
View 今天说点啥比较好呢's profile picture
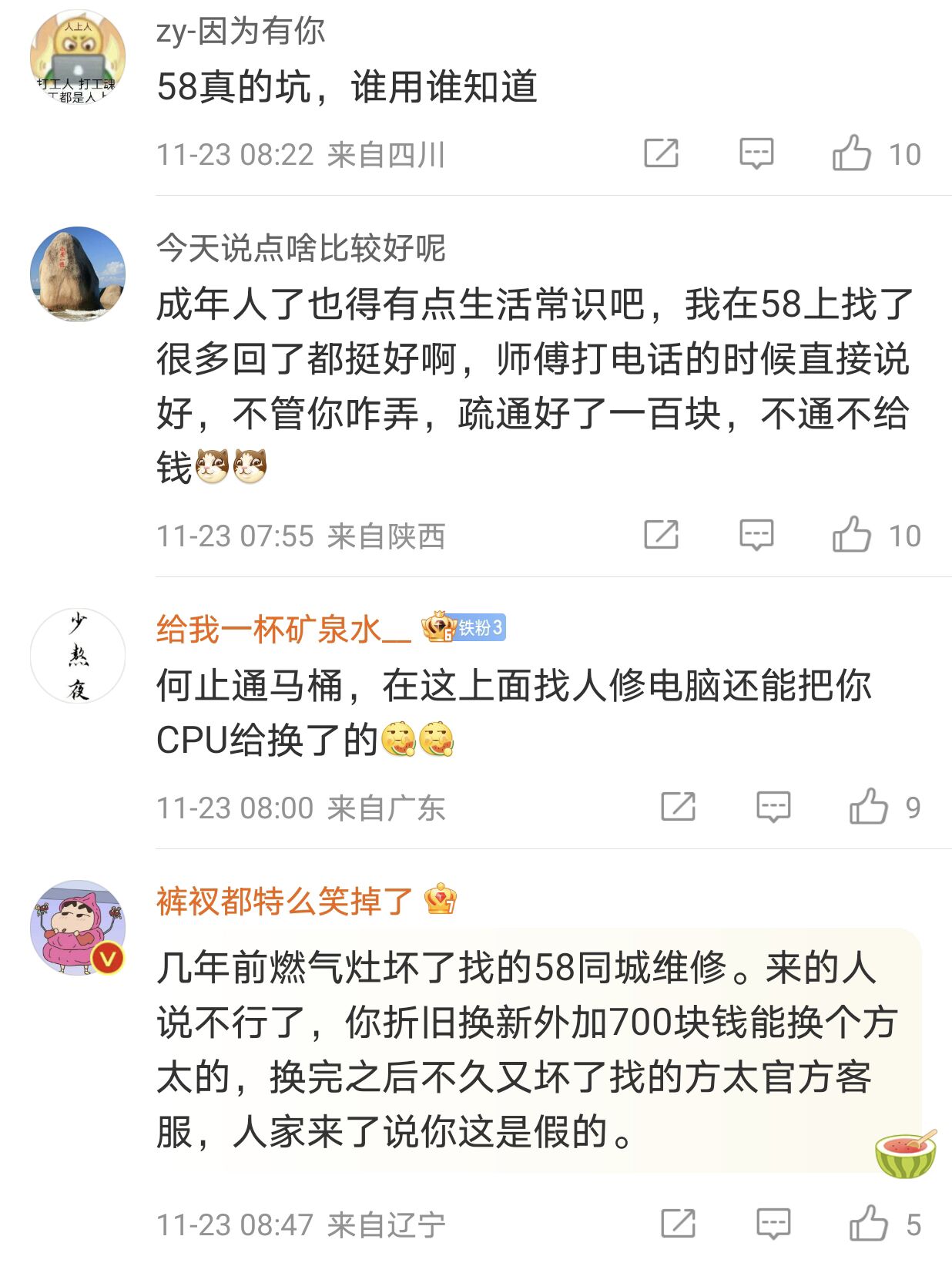click(77, 274)
